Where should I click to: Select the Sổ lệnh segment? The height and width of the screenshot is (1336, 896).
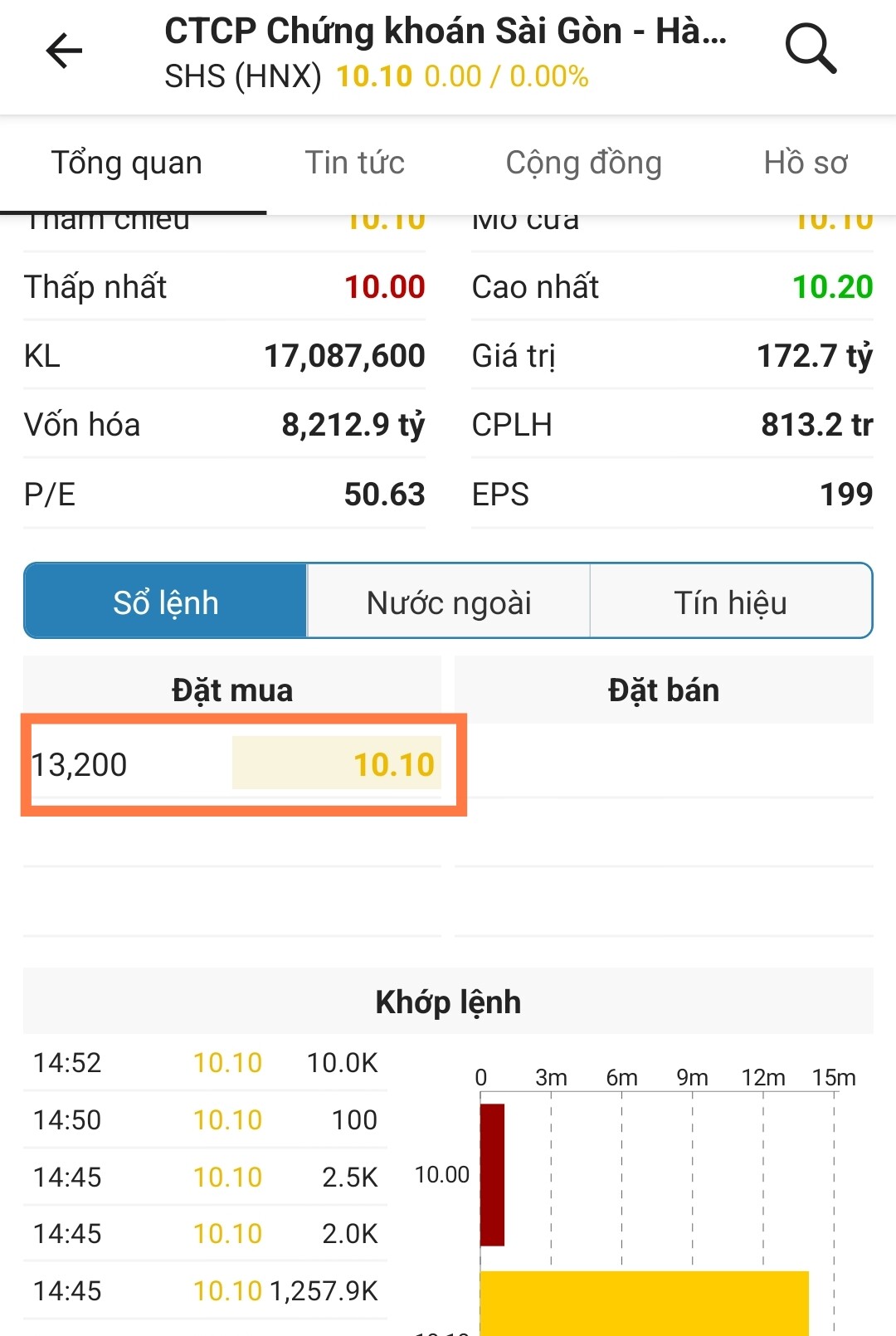click(166, 602)
